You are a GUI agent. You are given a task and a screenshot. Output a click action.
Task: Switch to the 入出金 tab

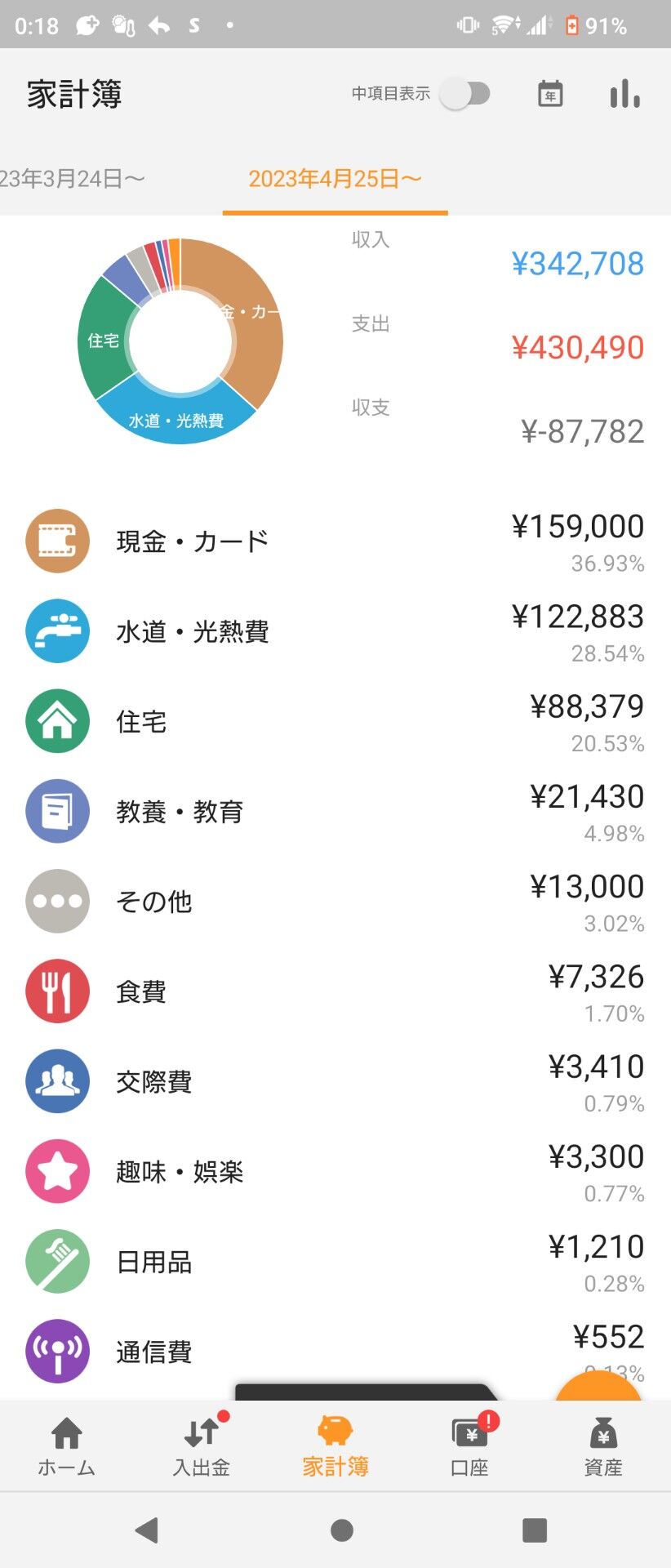click(x=201, y=1446)
